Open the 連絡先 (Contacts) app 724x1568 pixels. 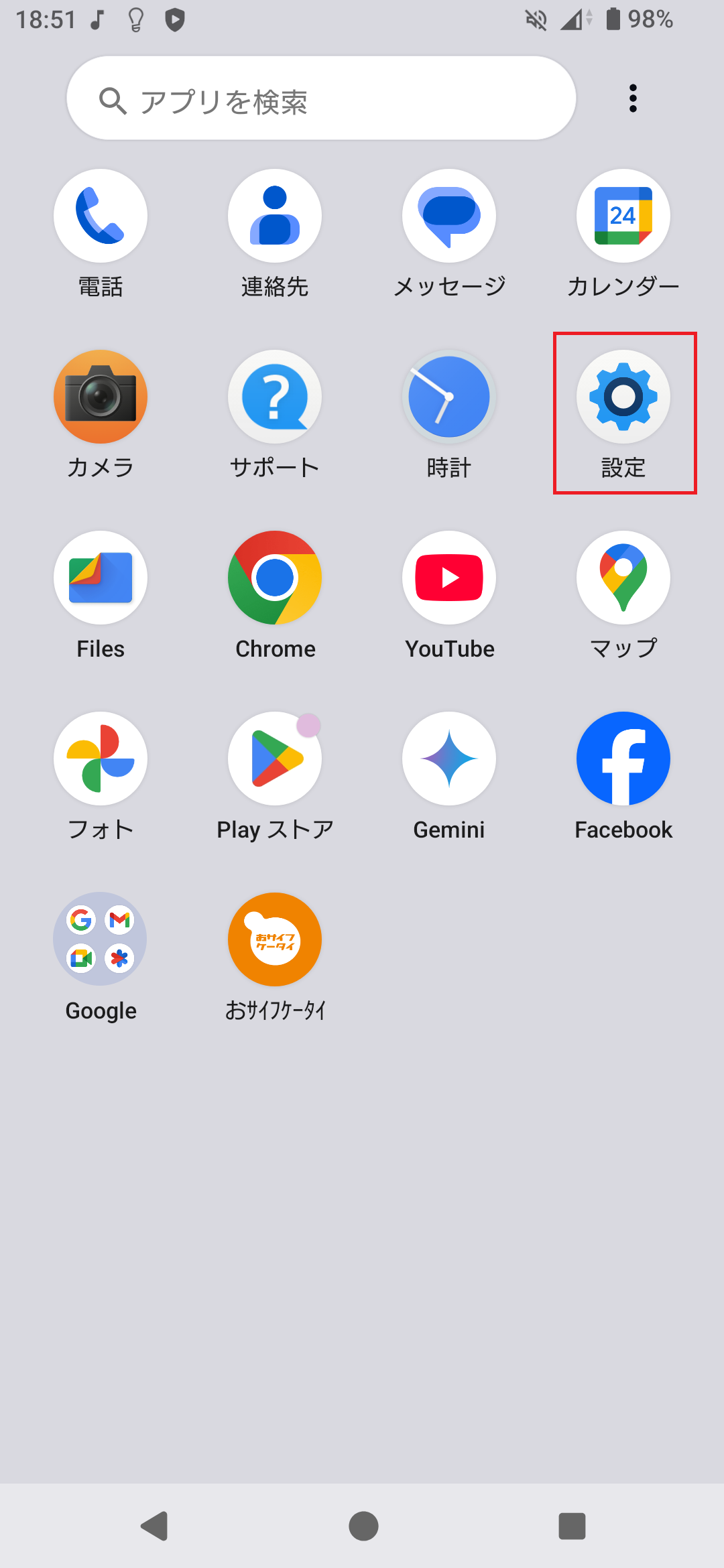click(x=274, y=214)
